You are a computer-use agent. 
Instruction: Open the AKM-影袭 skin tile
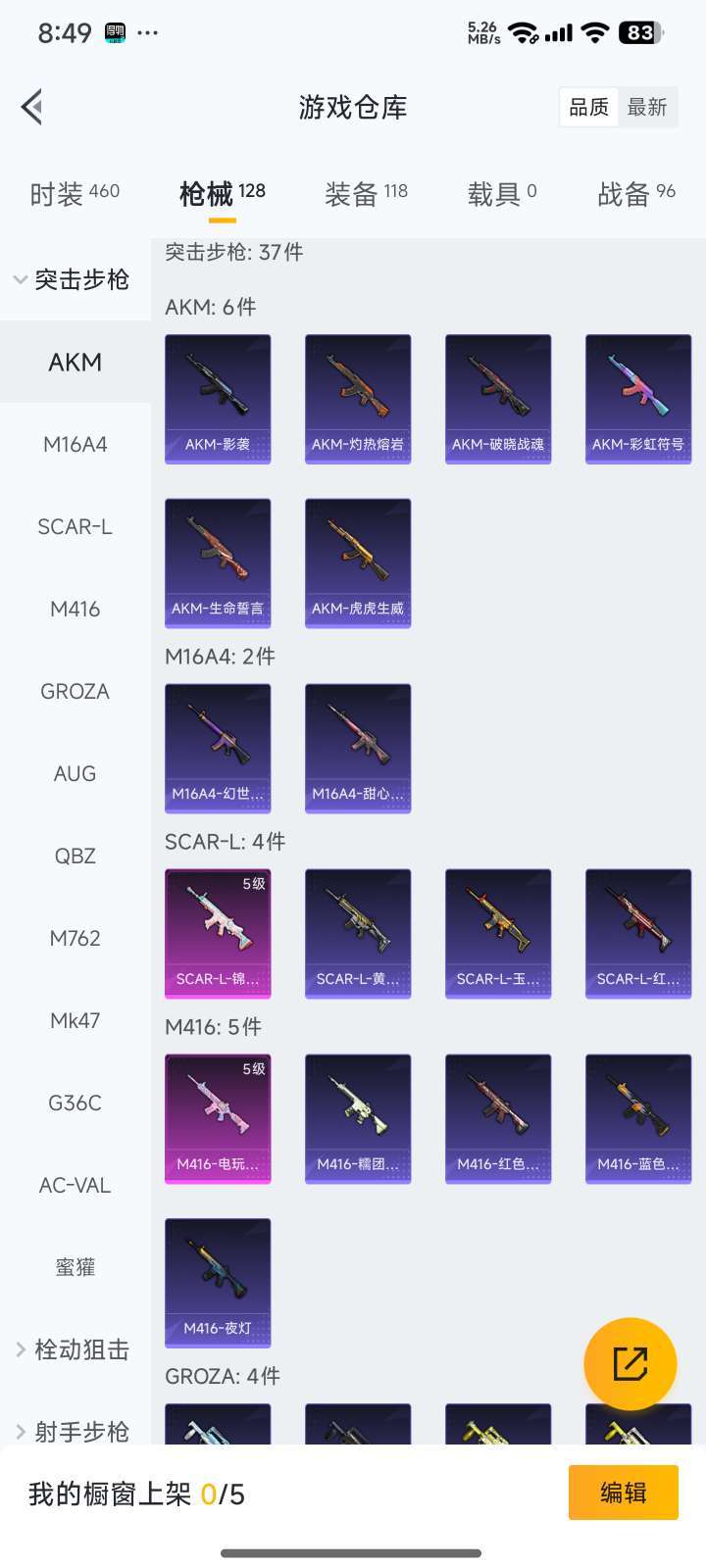218,399
